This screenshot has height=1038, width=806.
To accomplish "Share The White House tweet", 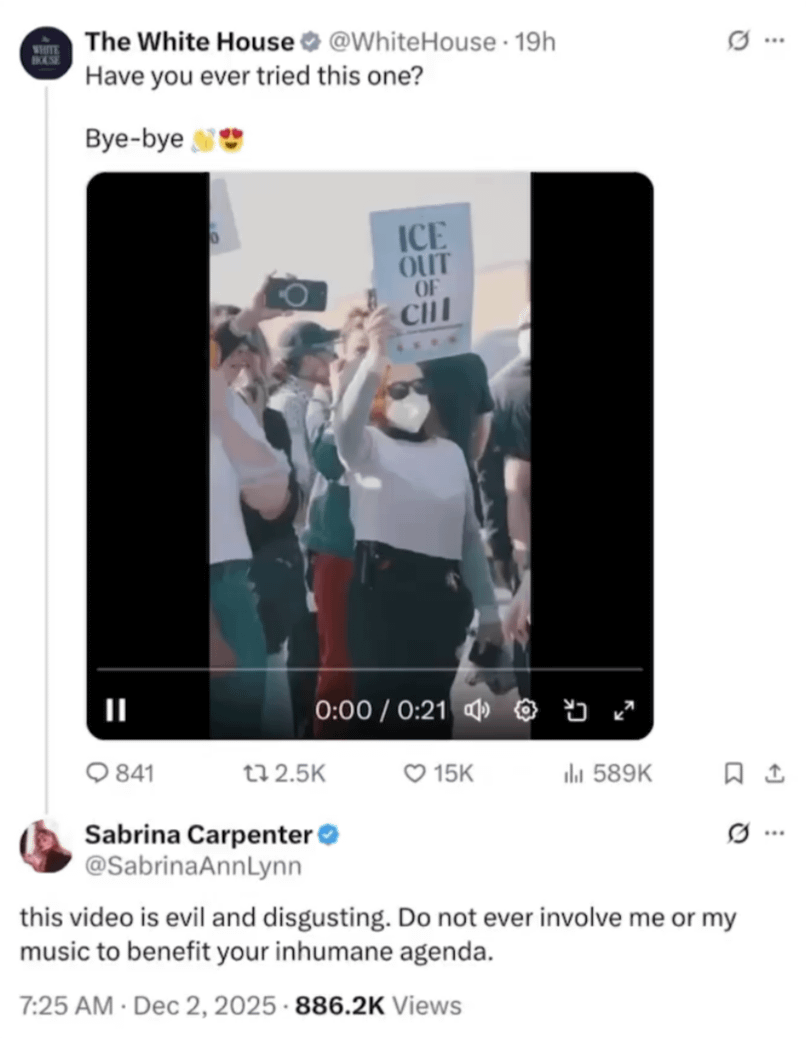I will (x=773, y=772).
